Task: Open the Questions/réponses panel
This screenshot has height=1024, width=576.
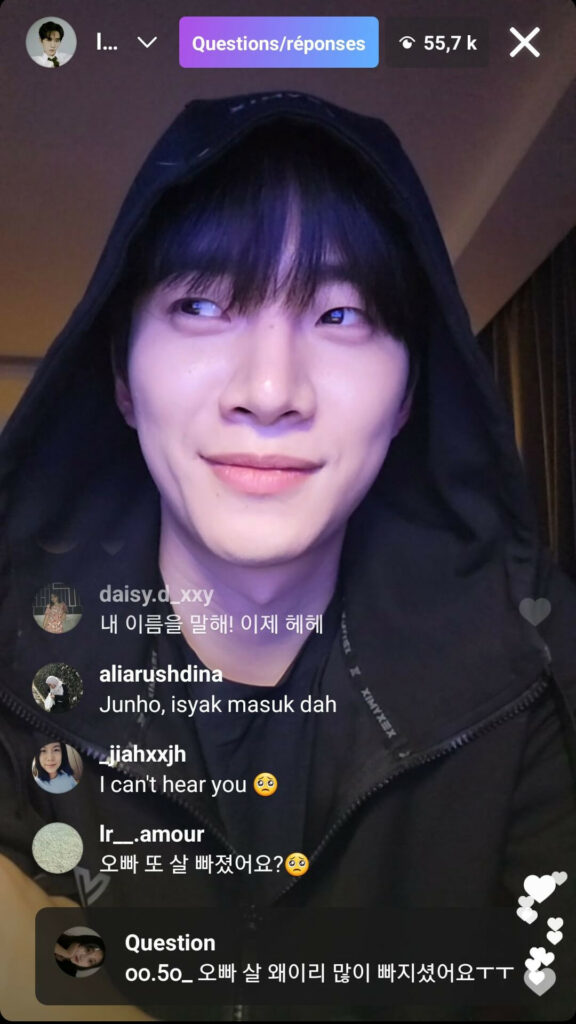Action: point(279,42)
